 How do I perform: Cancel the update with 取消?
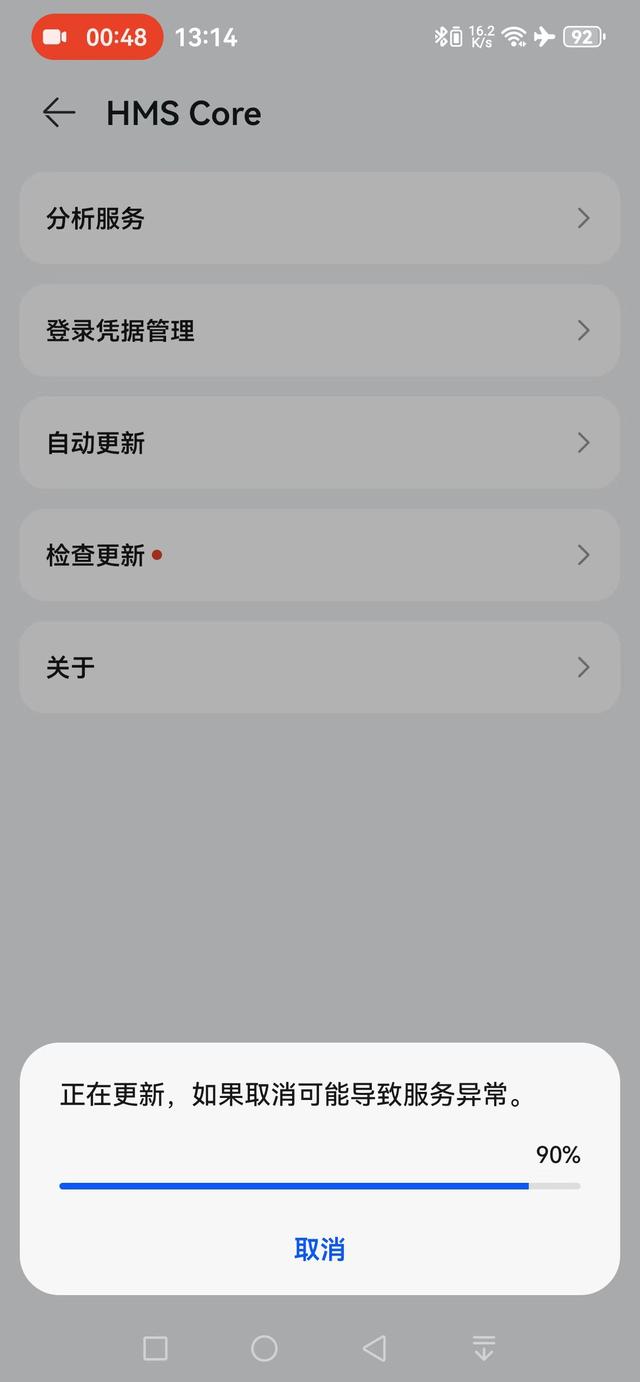point(320,1249)
